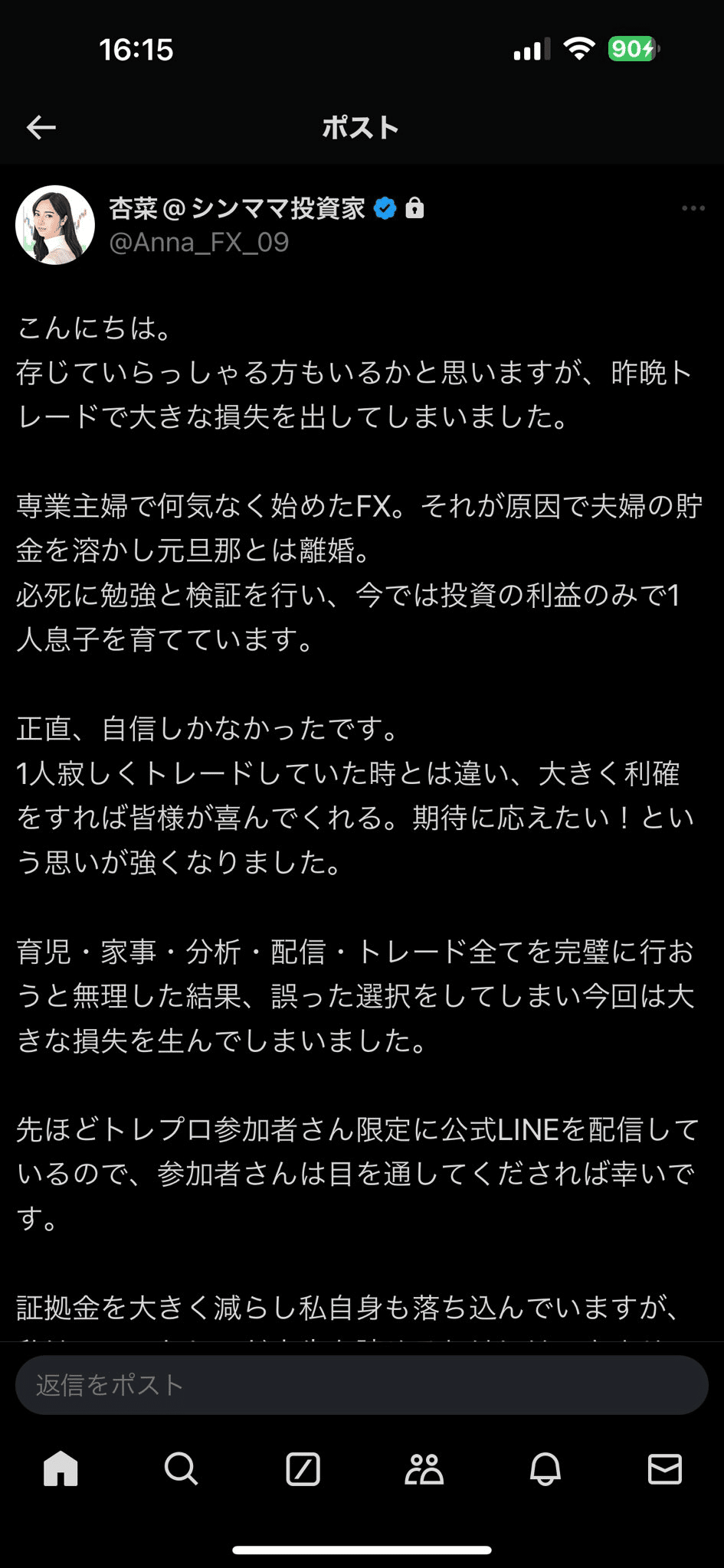Open the post options three-dot menu

point(693,207)
